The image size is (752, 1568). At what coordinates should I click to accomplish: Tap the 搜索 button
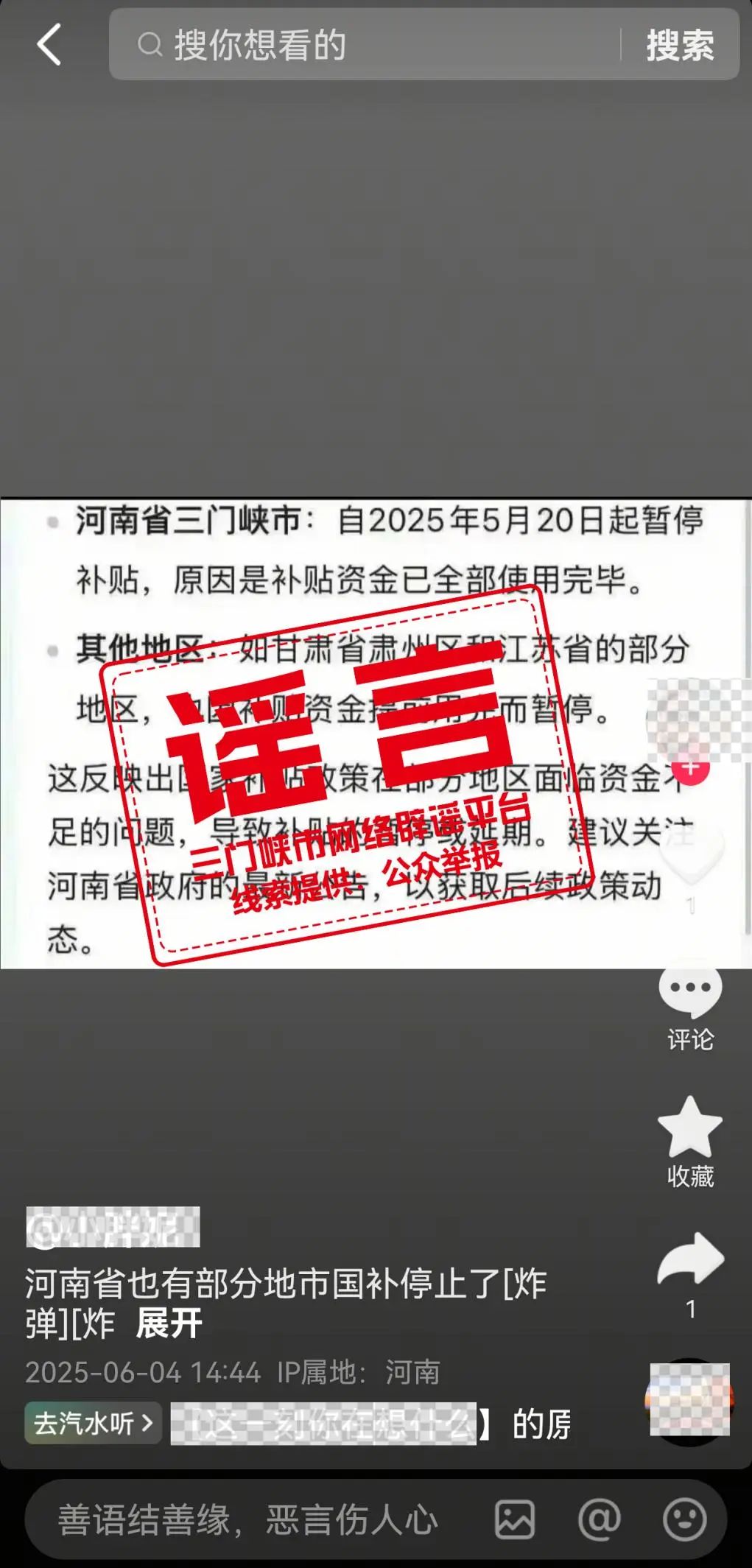pyautogui.click(x=680, y=45)
